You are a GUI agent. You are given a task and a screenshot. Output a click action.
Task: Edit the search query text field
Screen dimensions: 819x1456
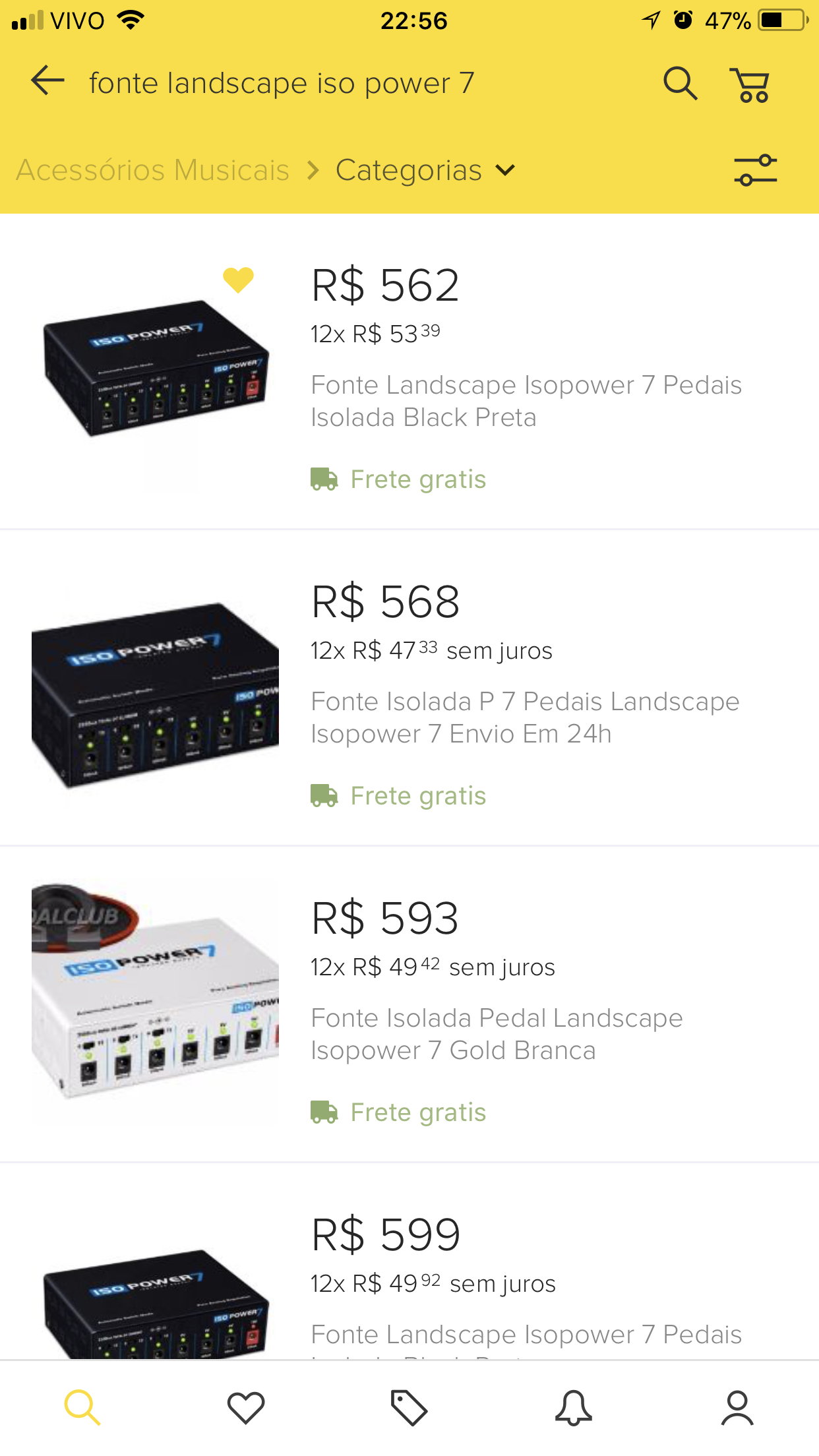pos(282,84)
